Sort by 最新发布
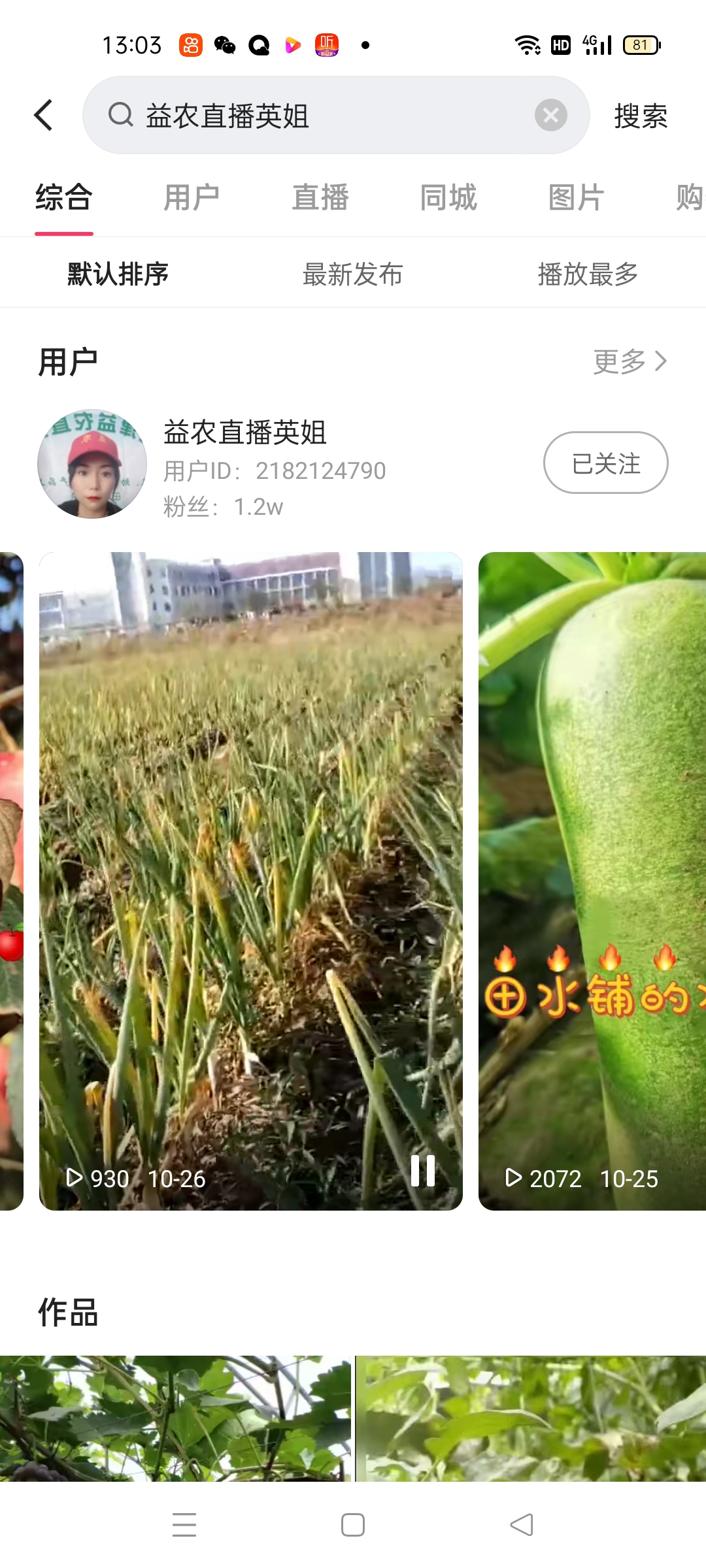The image size is (706, 1568). click(x=352, y=274)
